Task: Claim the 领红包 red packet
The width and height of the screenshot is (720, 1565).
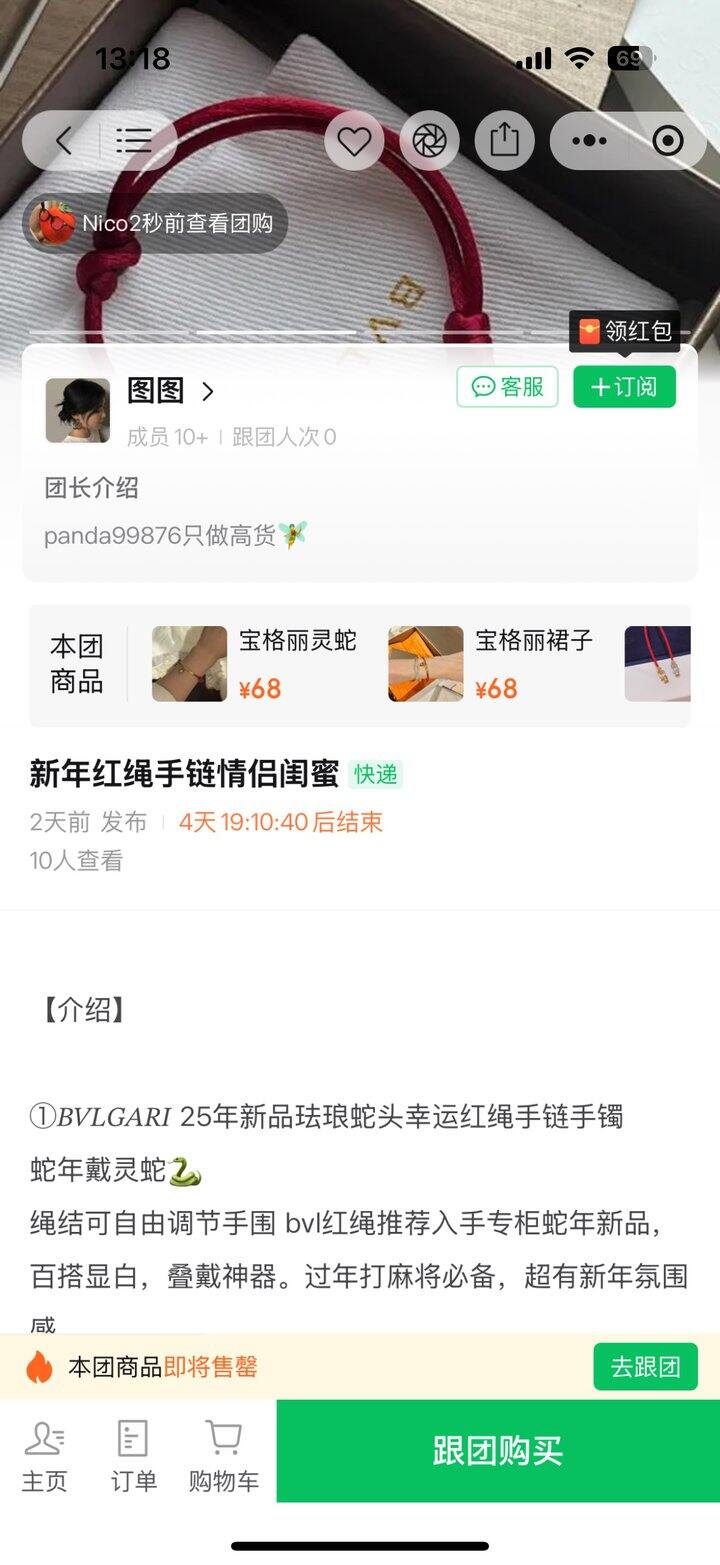Action: 626,331
